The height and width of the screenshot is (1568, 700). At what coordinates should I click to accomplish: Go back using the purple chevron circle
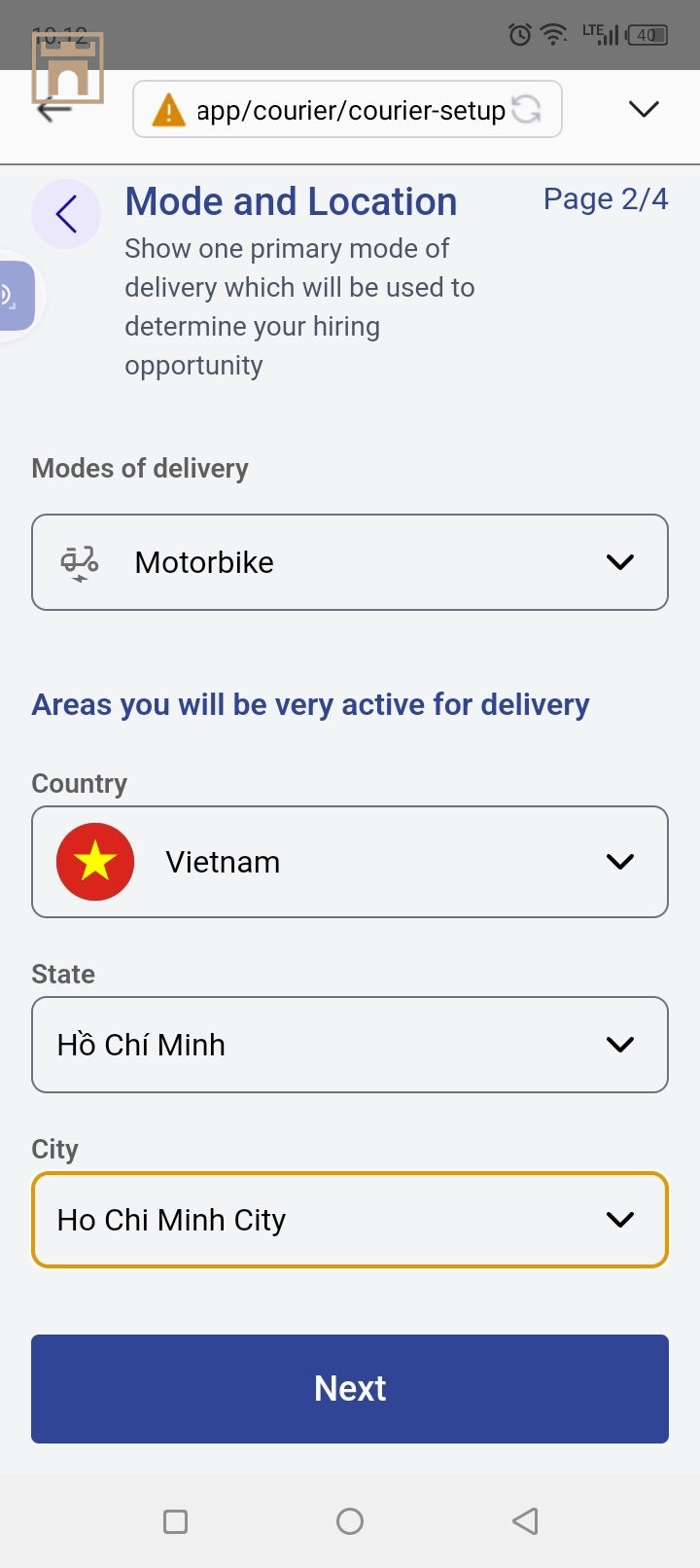66,214
